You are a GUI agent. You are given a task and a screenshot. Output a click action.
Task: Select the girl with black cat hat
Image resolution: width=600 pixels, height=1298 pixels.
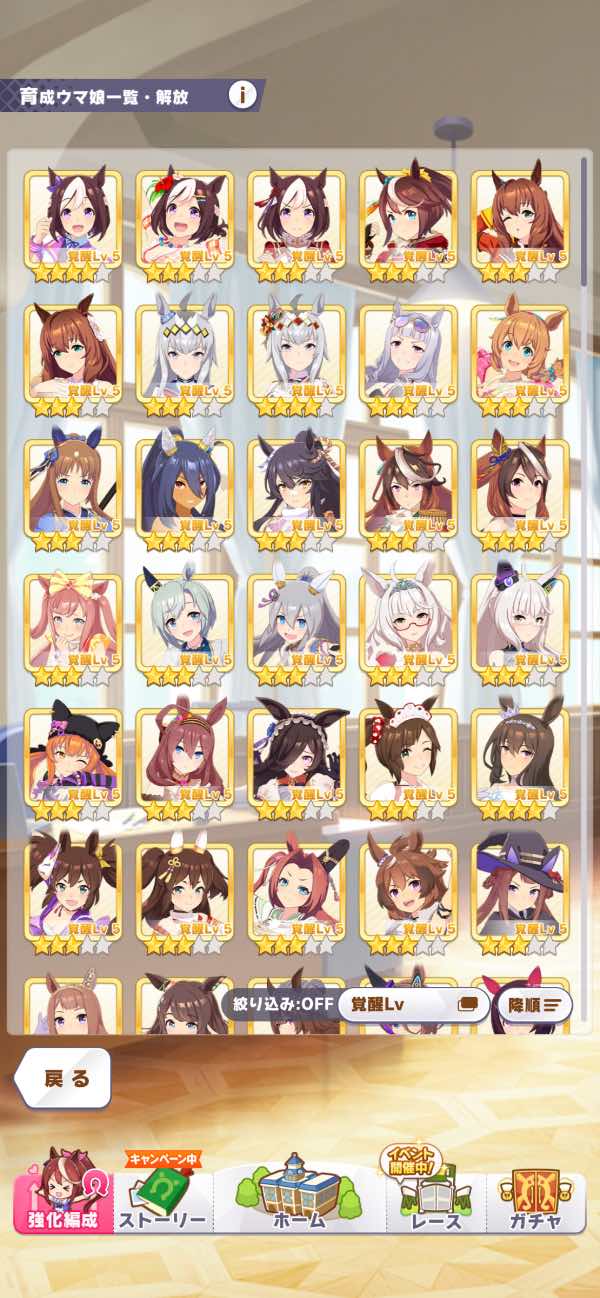73,758
